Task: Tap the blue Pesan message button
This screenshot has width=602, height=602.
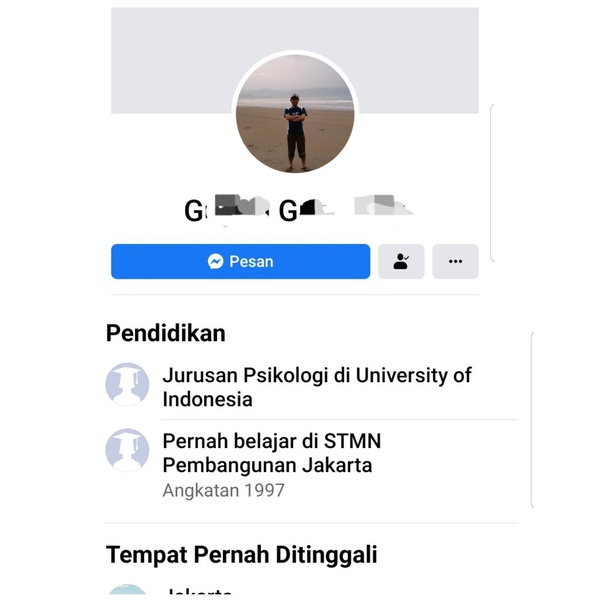Action: [x=240, y=262]
